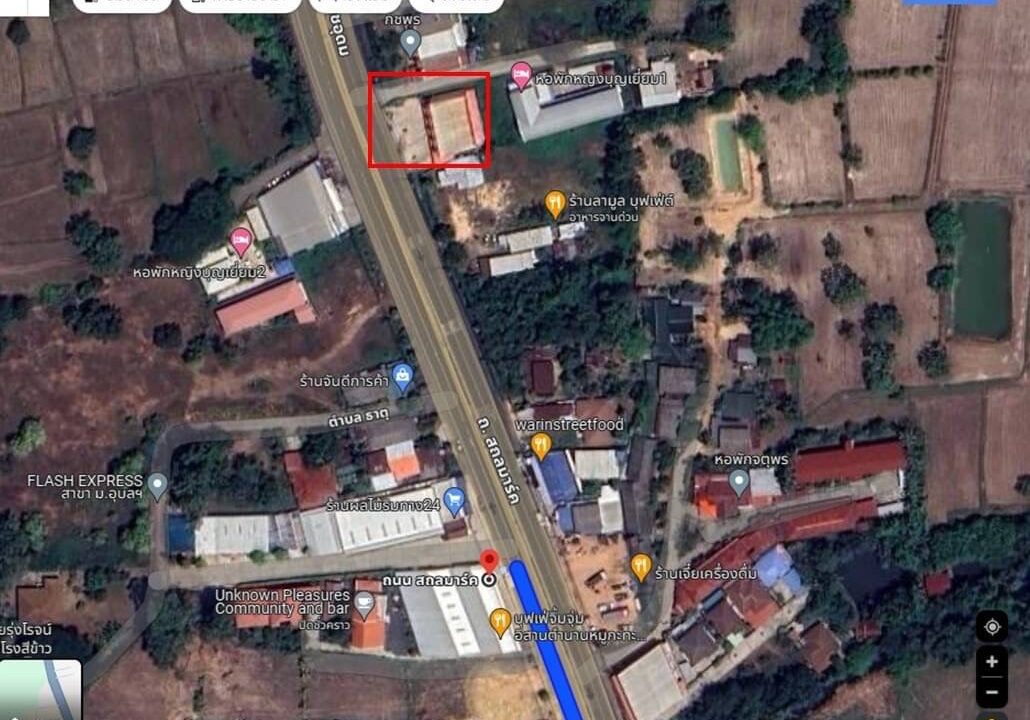Screen dimensions: 1030x720
Task: Open the ร้านจันดีการค้า shop marker
Action: pos(402,377)
